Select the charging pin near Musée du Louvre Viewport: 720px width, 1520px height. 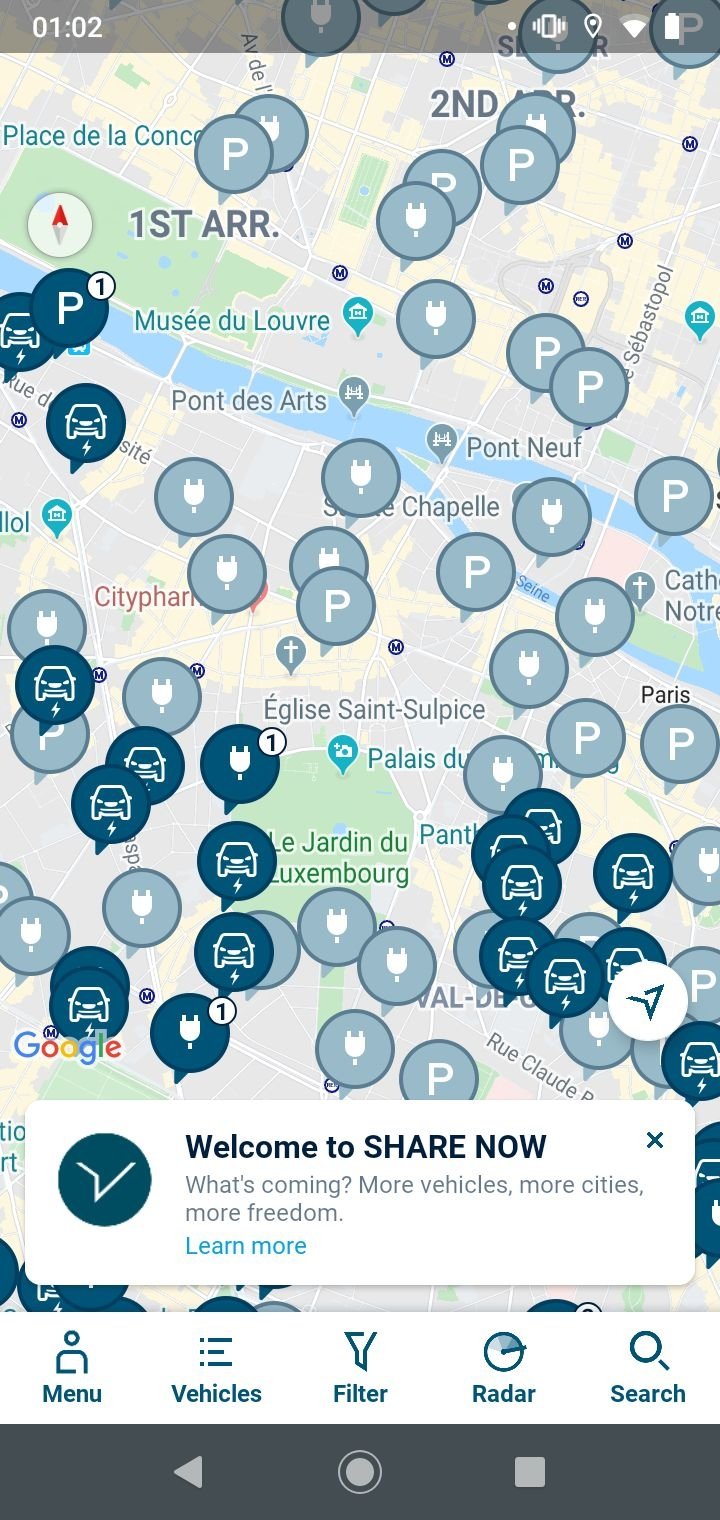click(435, 320)
